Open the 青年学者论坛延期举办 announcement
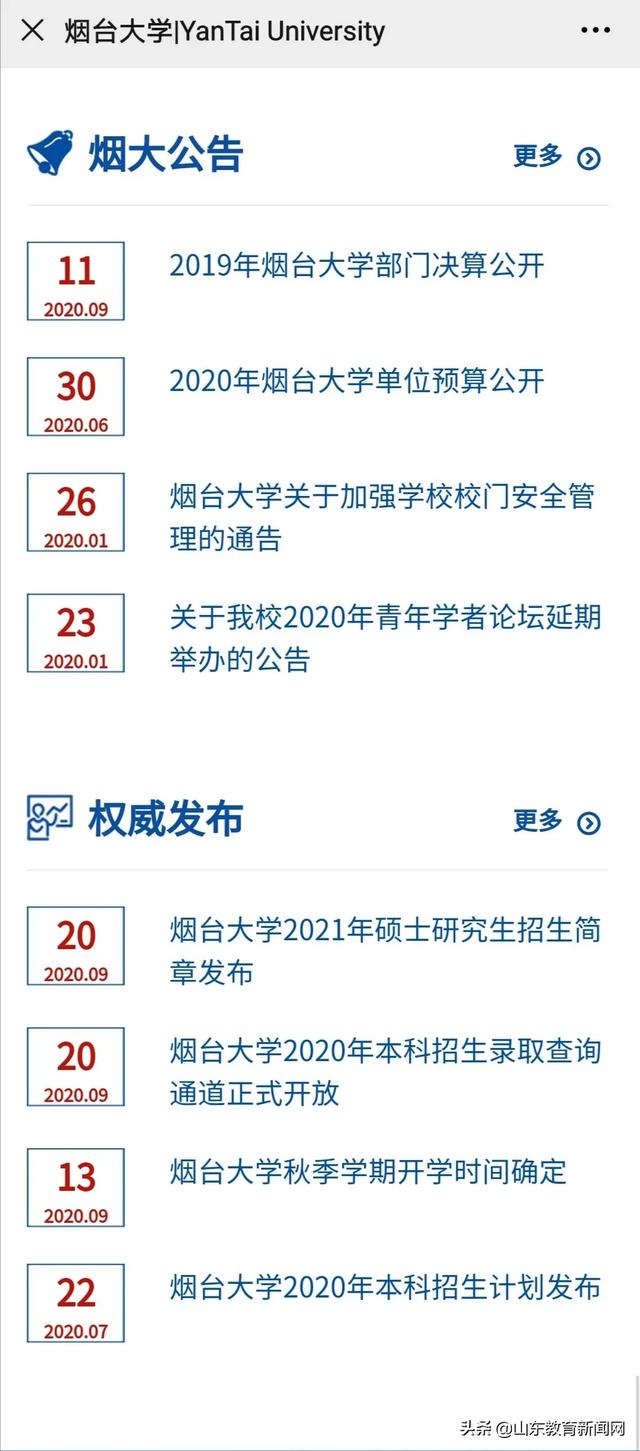 pos(386,637)
